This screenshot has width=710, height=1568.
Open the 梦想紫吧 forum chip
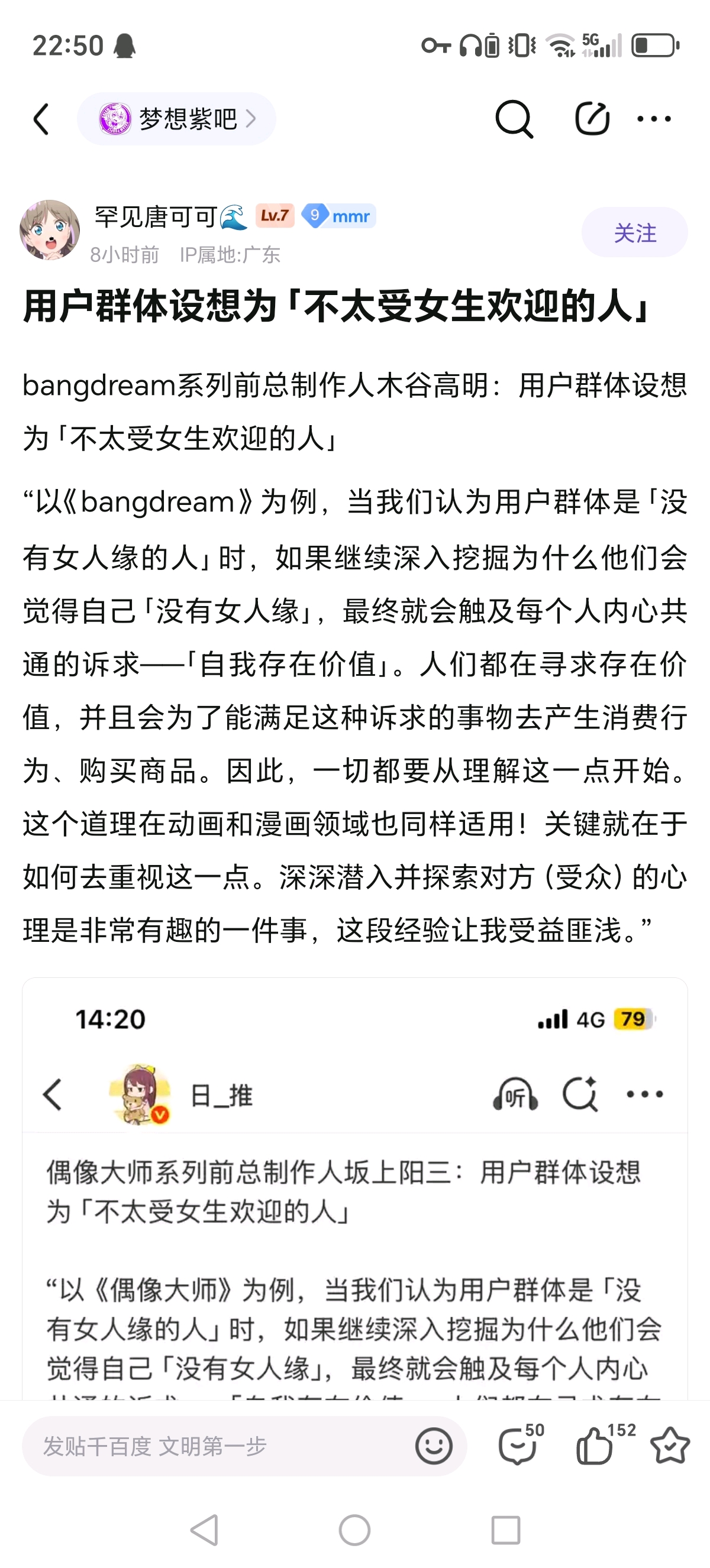[x=176, y=119]
